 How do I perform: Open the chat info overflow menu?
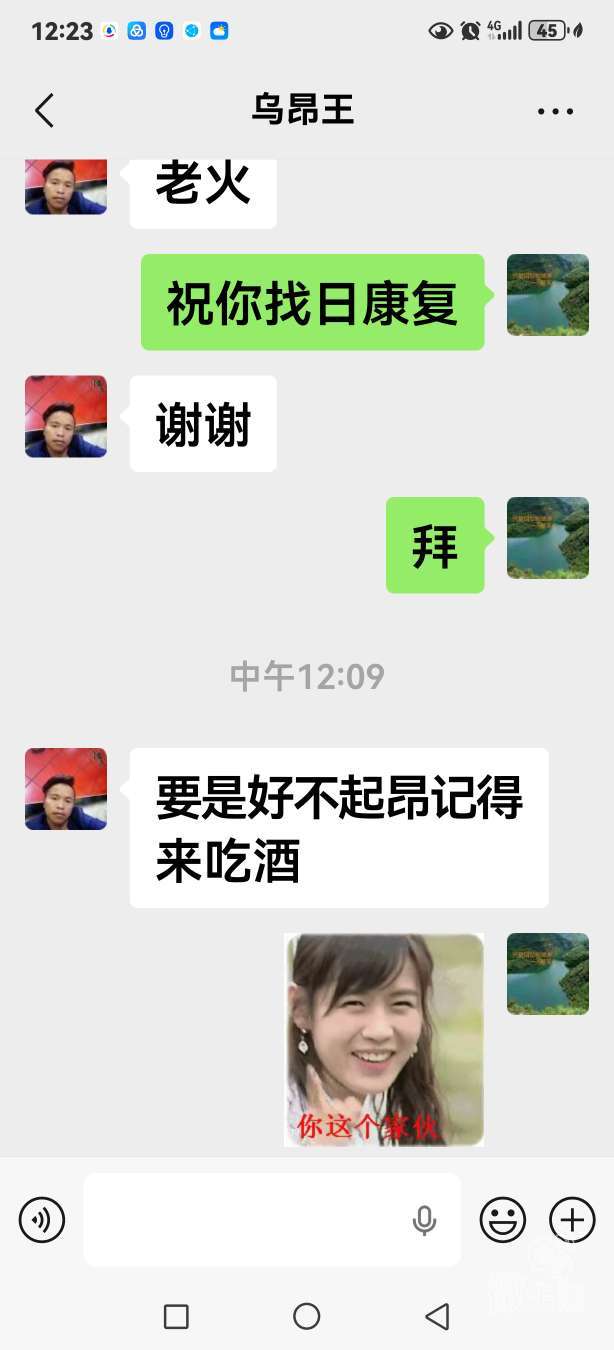tap(555, 111)
